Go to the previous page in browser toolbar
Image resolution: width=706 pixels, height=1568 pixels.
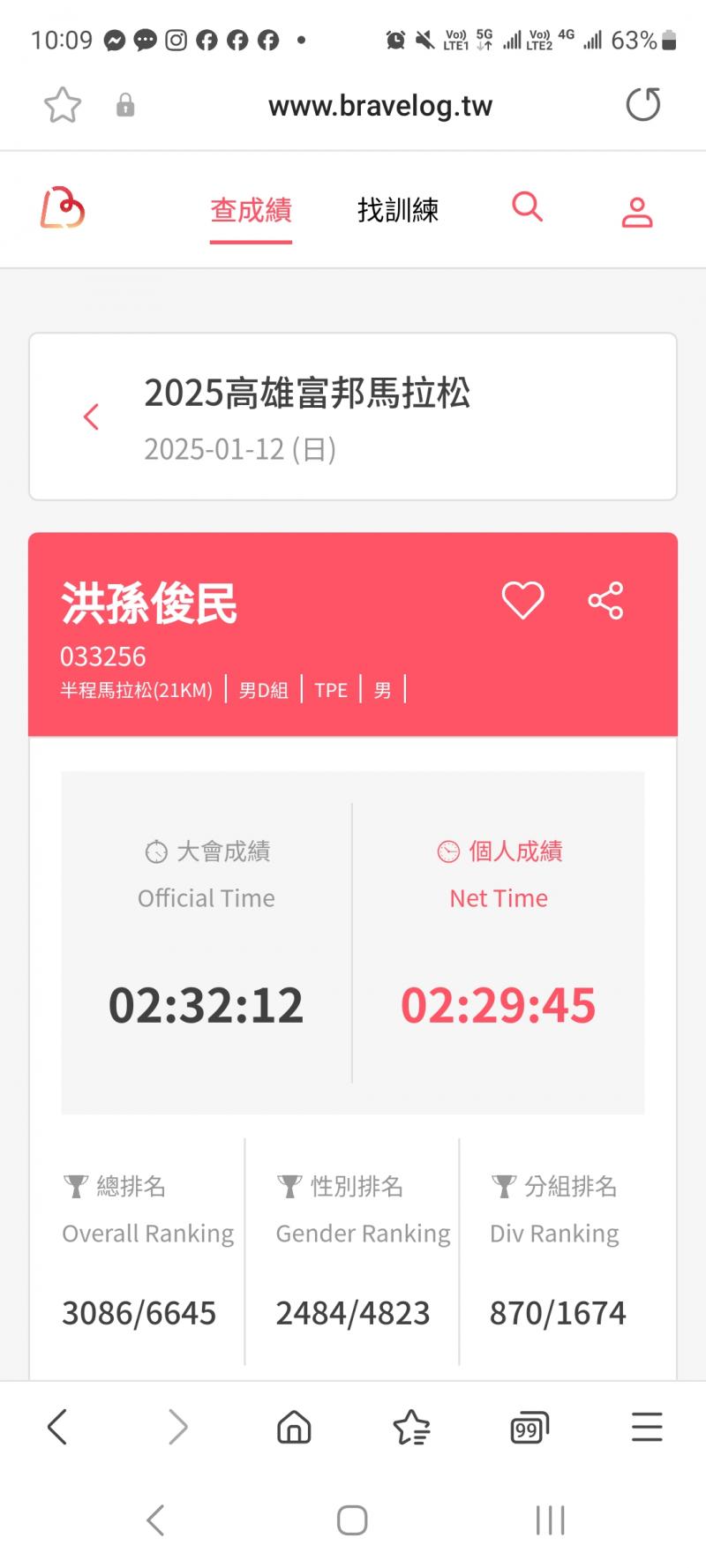click(57, 1426)
